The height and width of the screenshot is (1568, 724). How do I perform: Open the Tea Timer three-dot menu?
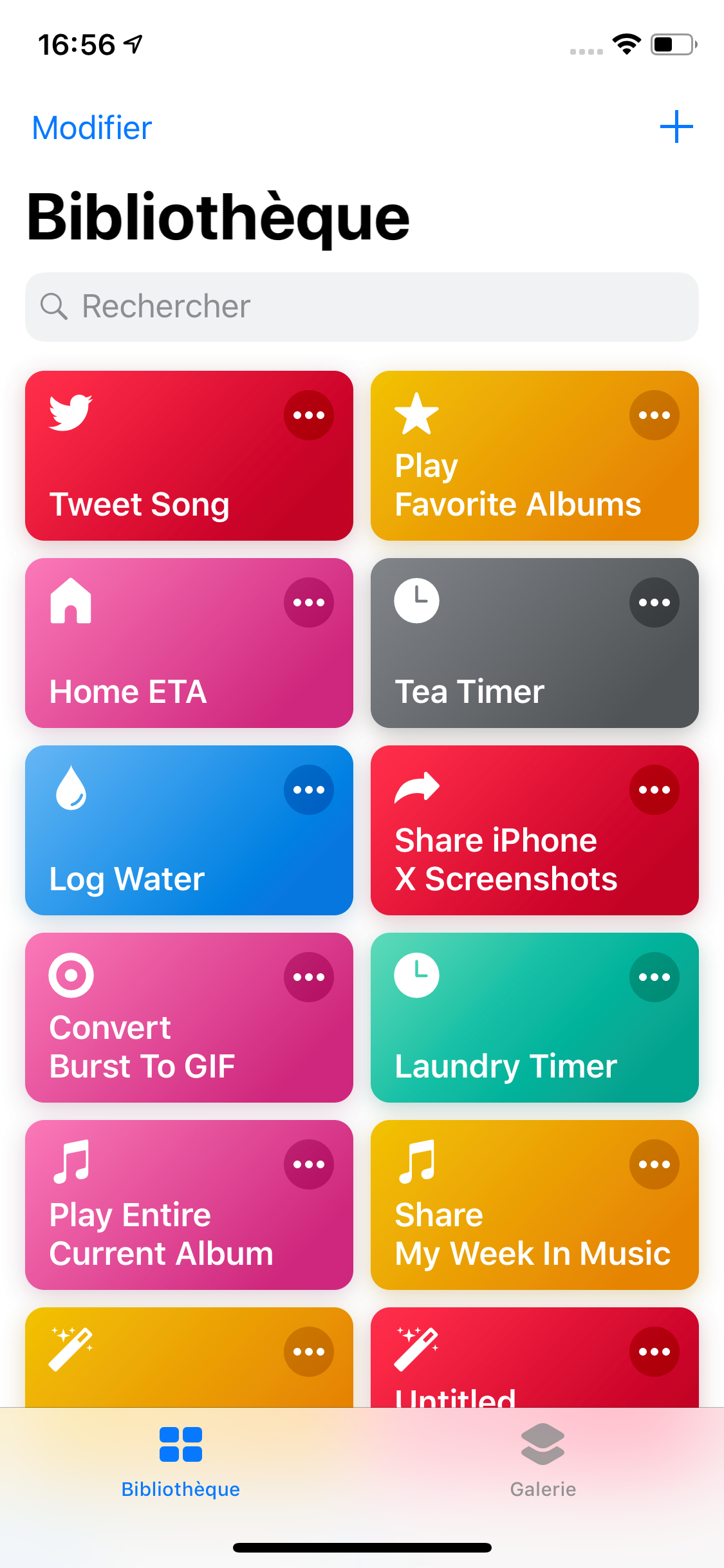[x=654, y=602]
